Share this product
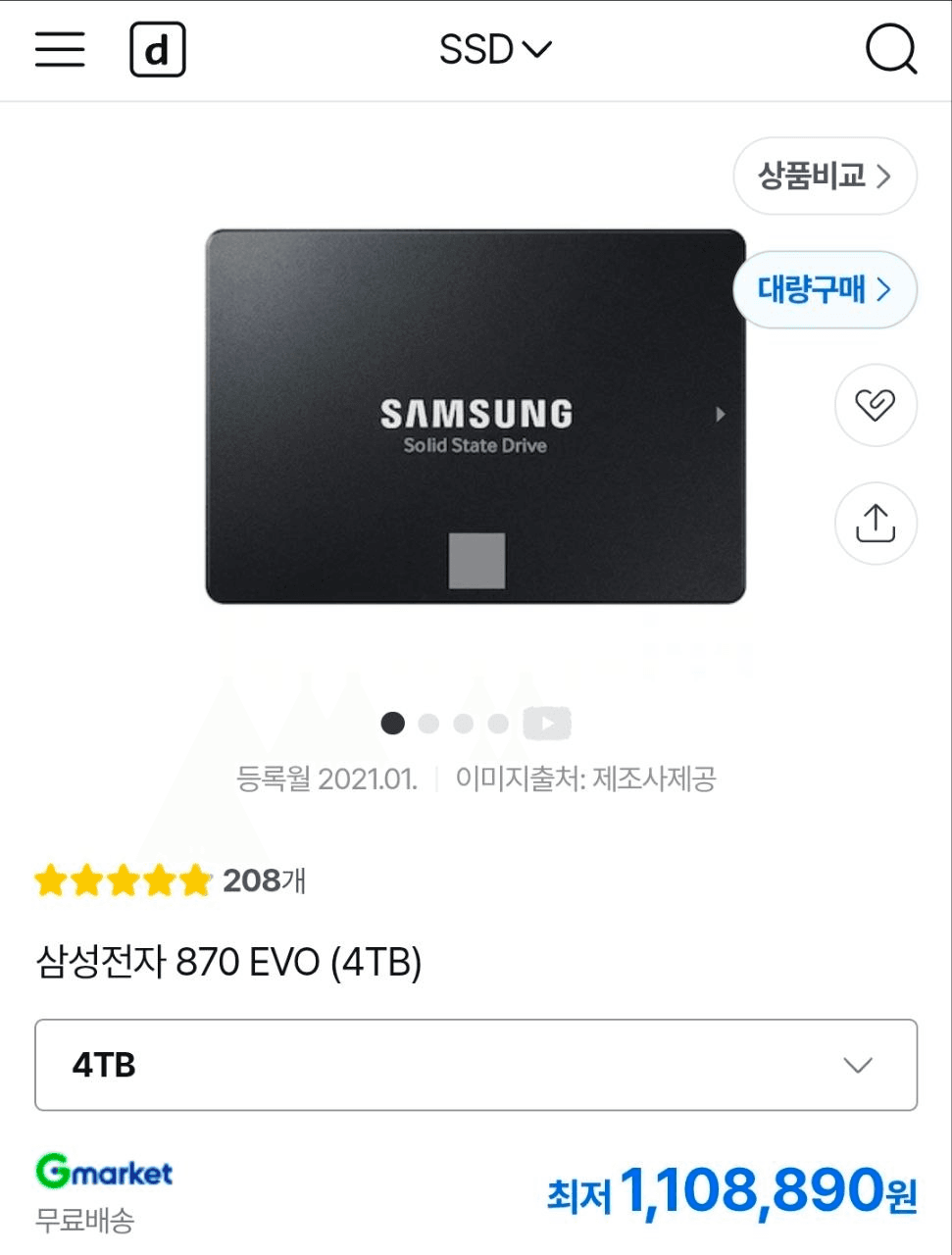 pos(875,523)
